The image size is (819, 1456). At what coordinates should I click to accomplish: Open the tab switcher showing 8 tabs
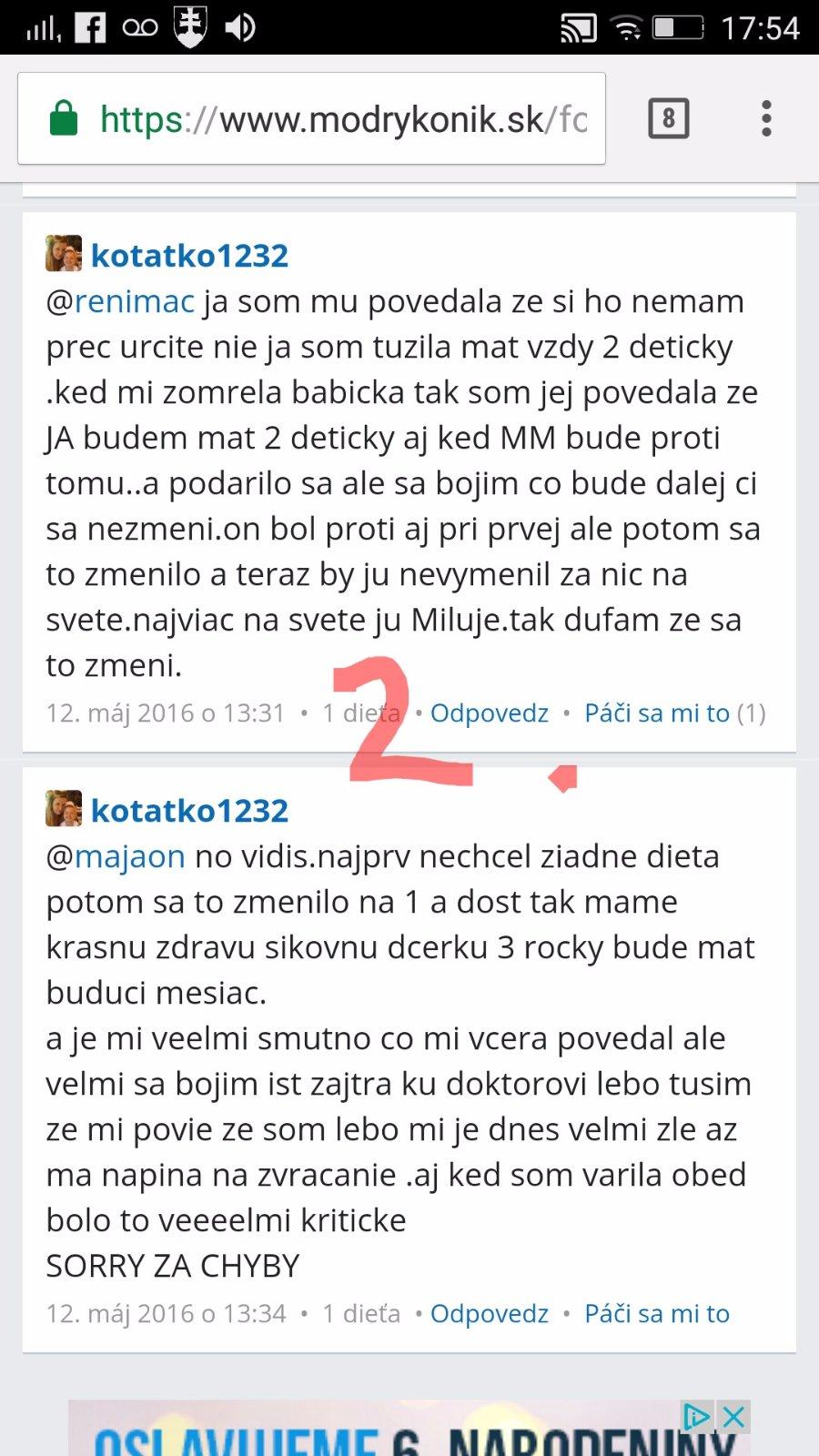[x=668, y=118]
